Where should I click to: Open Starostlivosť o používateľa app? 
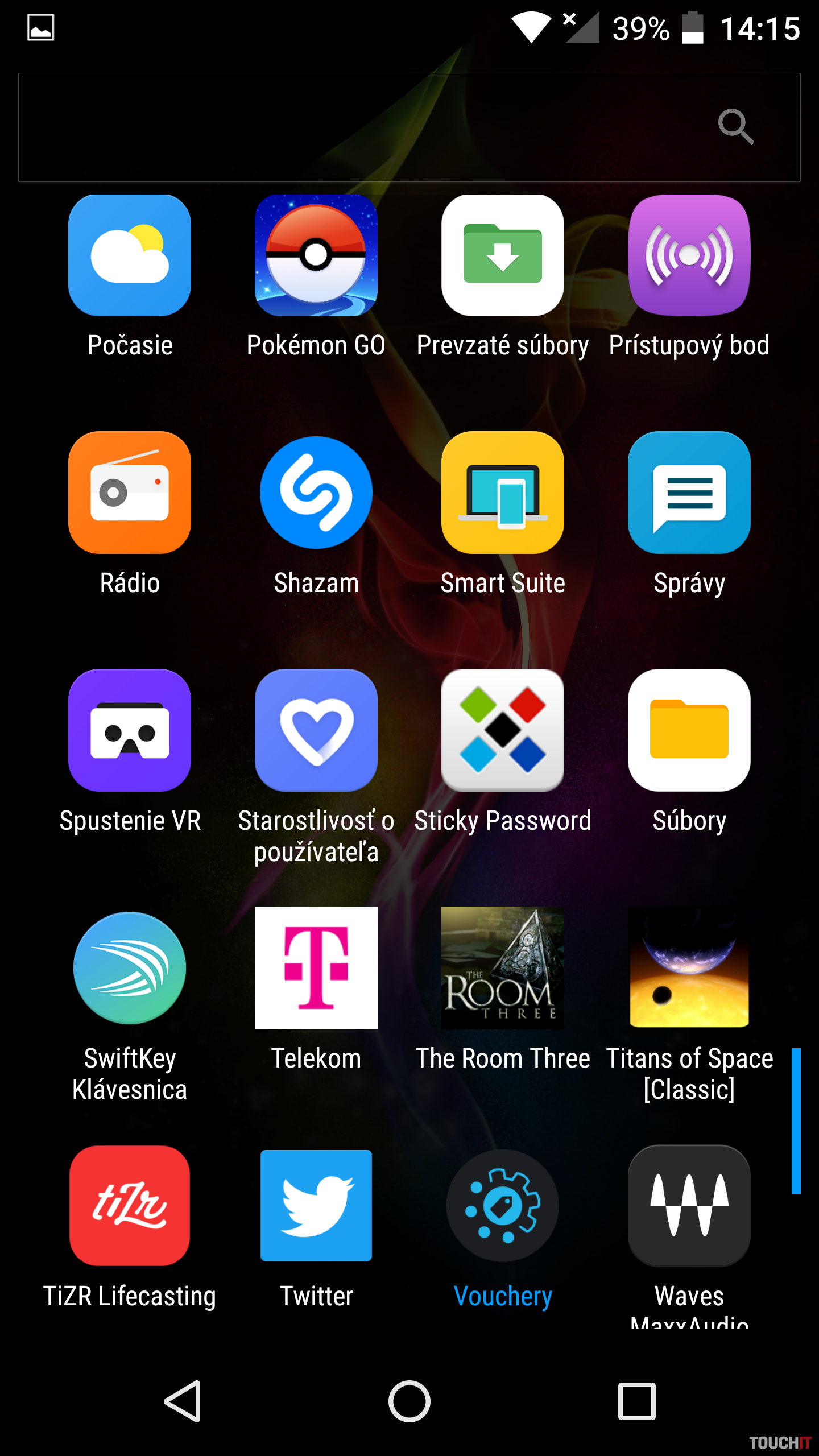316,730
